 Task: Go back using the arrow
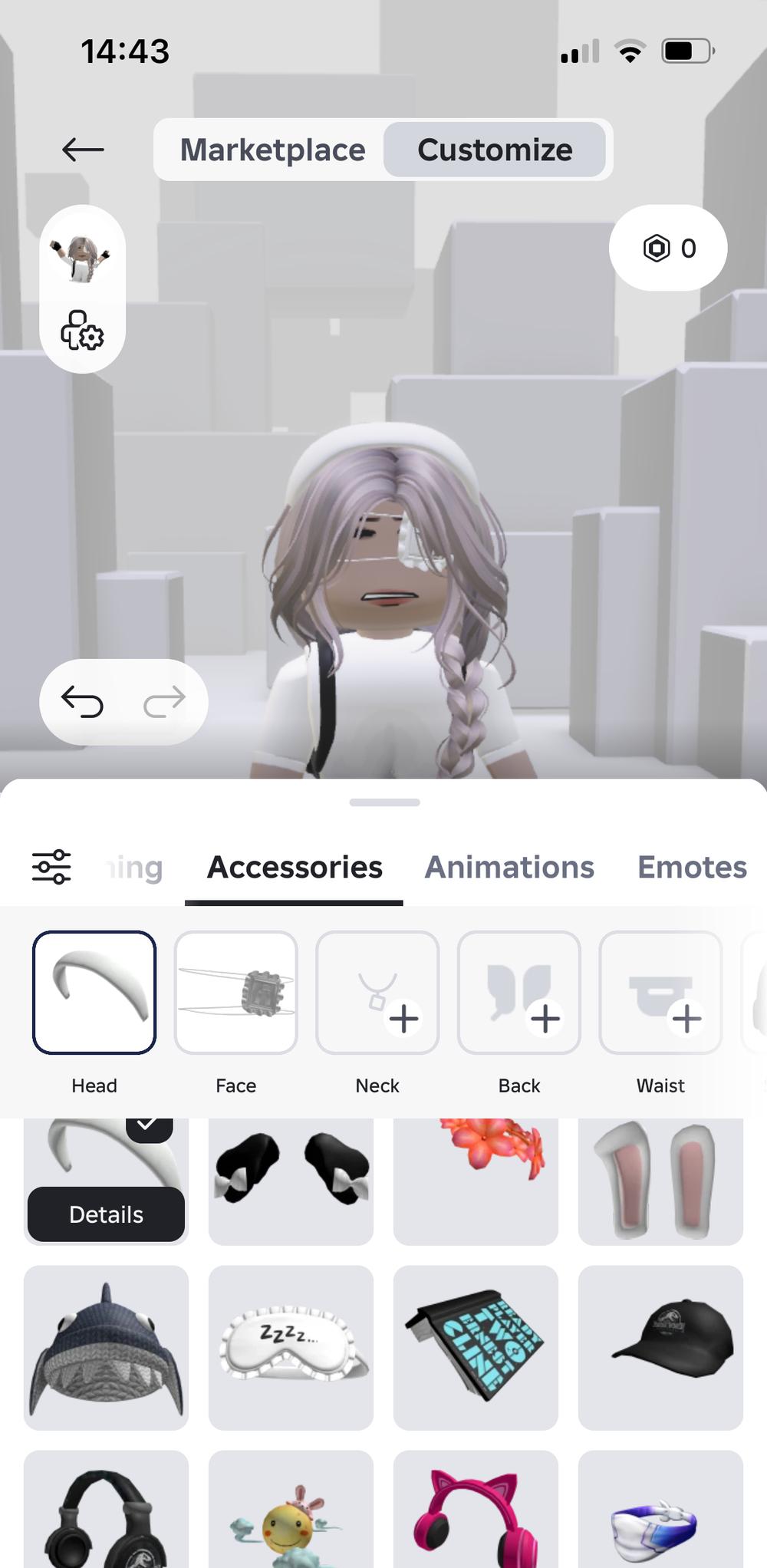click(83, 150)
